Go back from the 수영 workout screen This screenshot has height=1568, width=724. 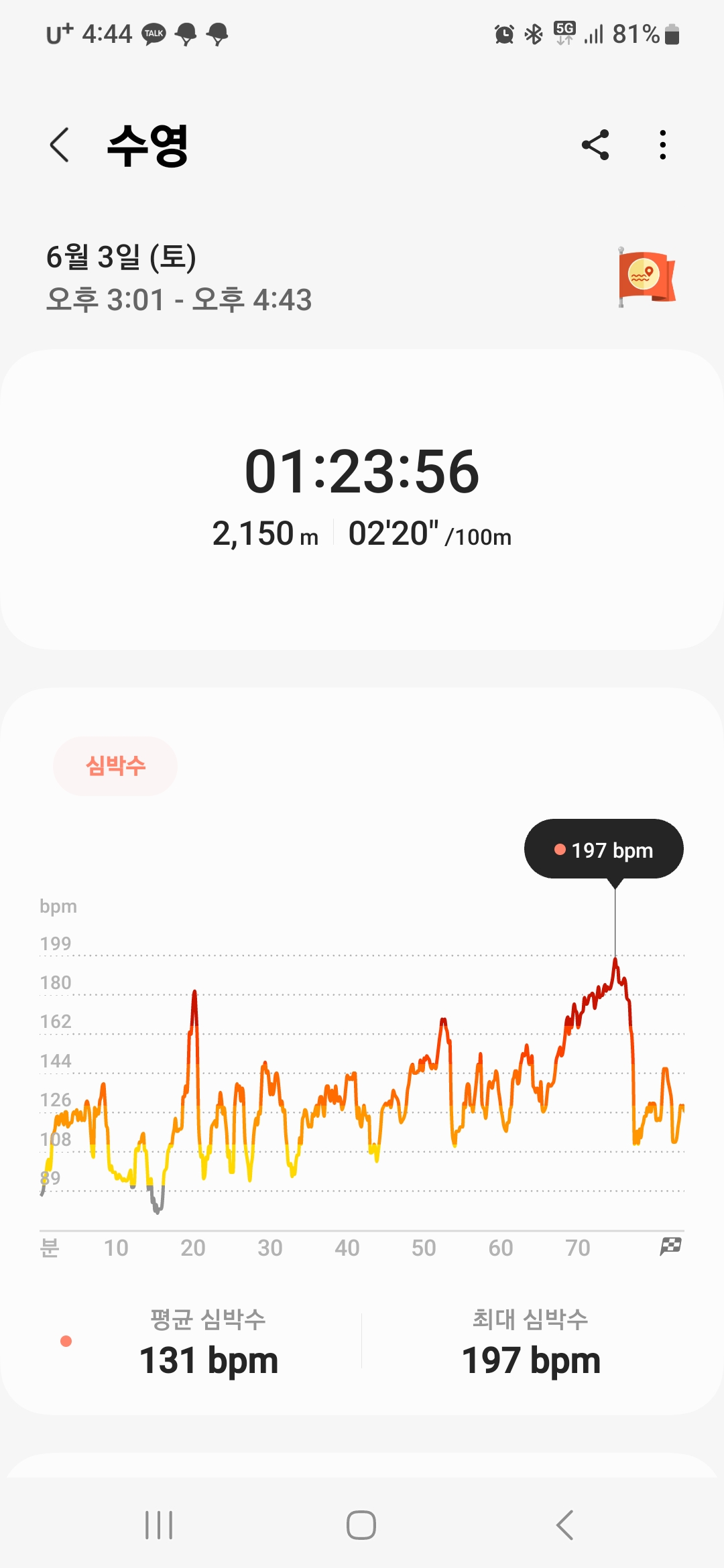tap(60, 145)
